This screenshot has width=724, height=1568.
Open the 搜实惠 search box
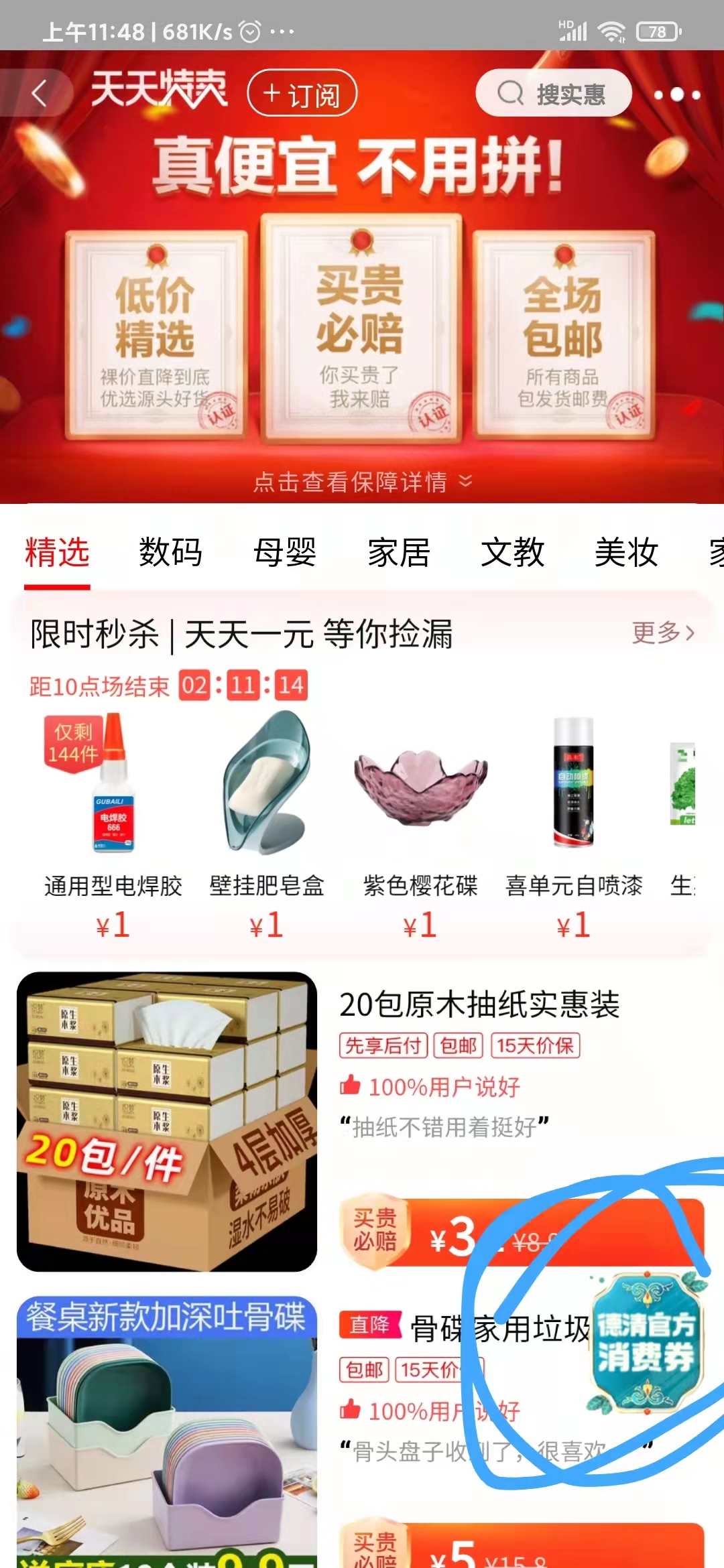pyautogui.click(x=553, y=93)
